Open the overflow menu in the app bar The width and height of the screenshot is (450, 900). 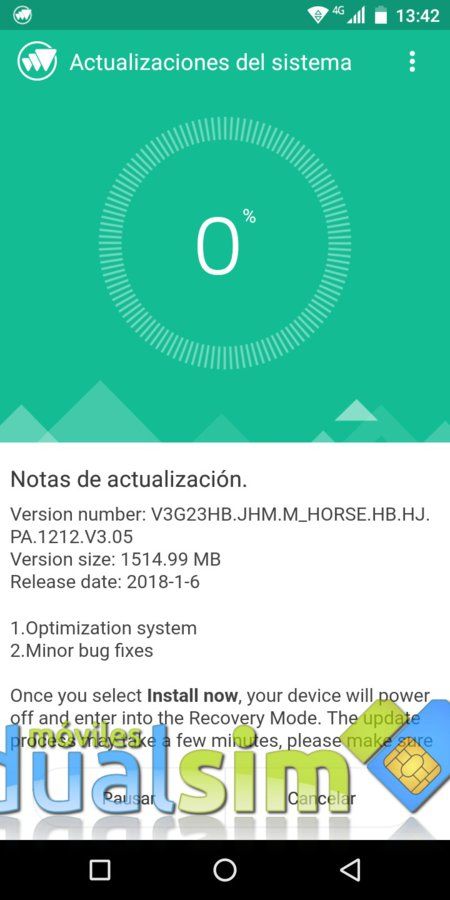point(412,61)
